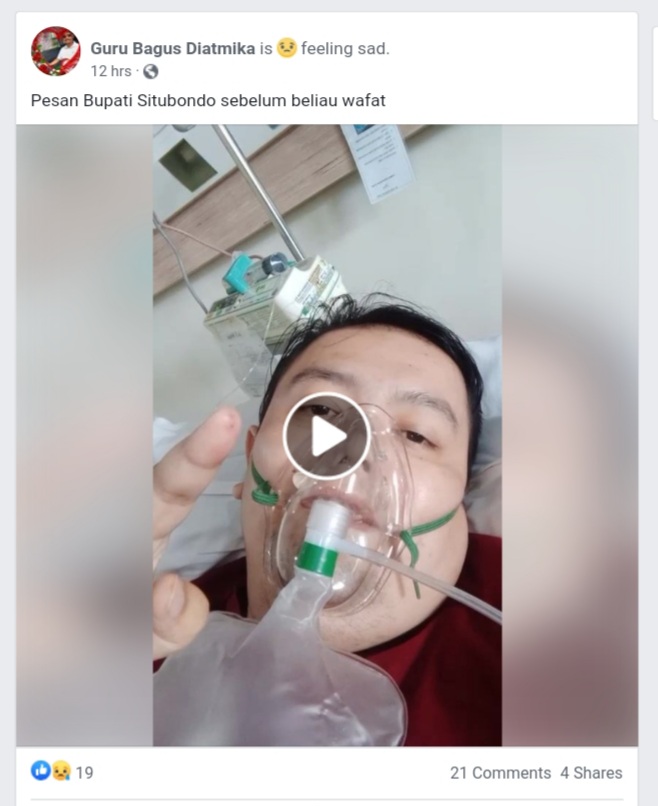Show who reacted to this post
Image resolution: width=658 pixels, height=806 pixels.
pyautogui.click(x=62, y=772)
